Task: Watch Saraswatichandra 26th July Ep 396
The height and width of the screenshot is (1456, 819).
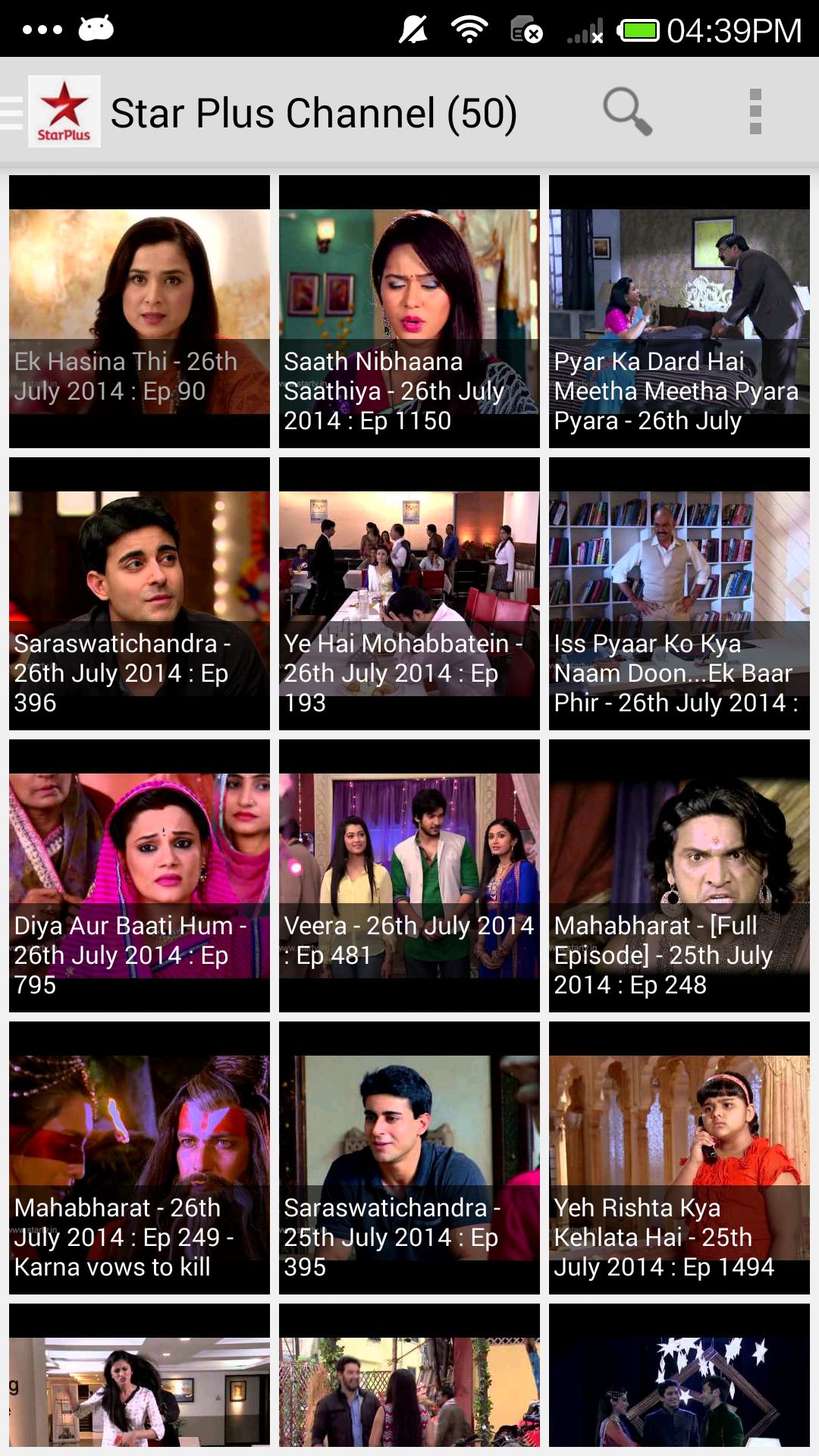Action: tap(140, 594)
